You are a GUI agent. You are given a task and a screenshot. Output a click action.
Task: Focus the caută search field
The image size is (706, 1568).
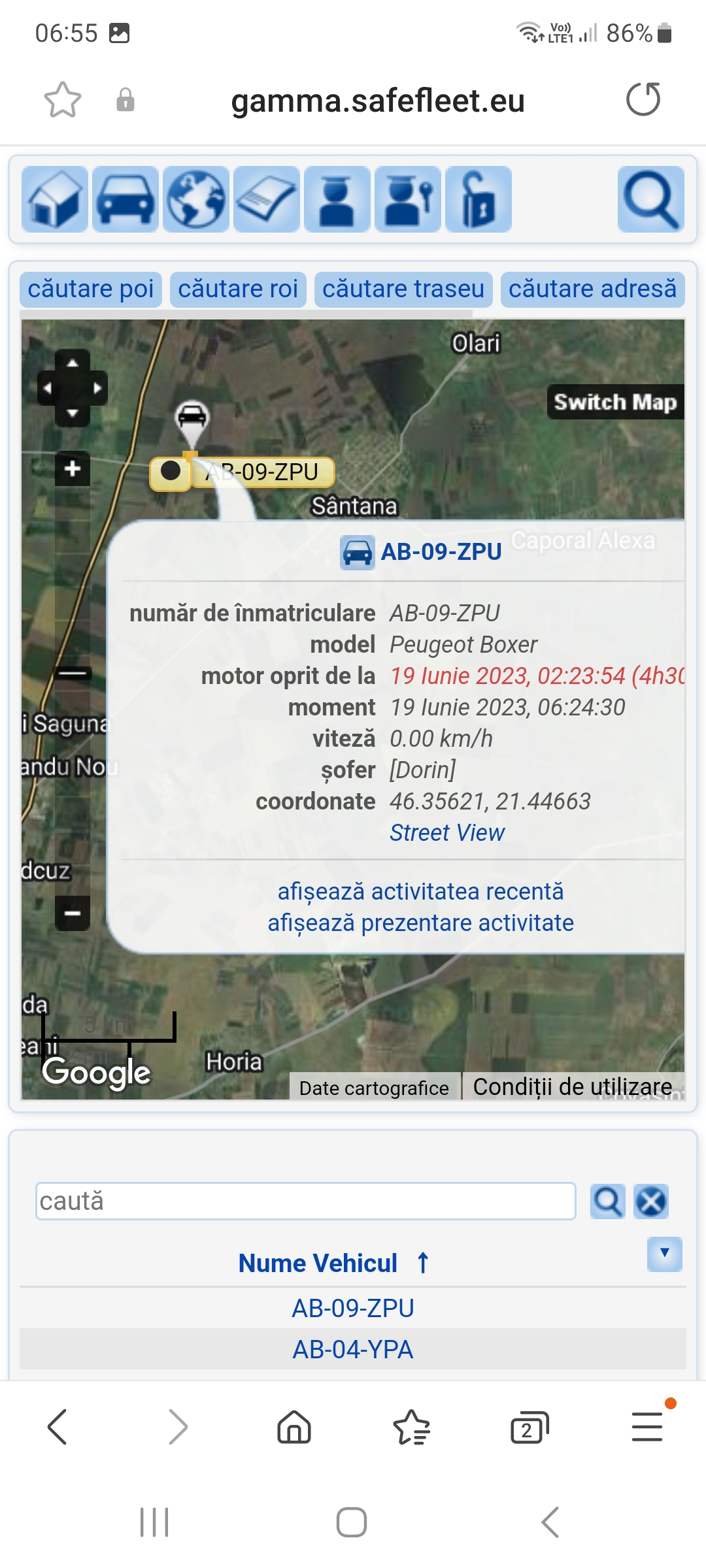coord(305,1201)
